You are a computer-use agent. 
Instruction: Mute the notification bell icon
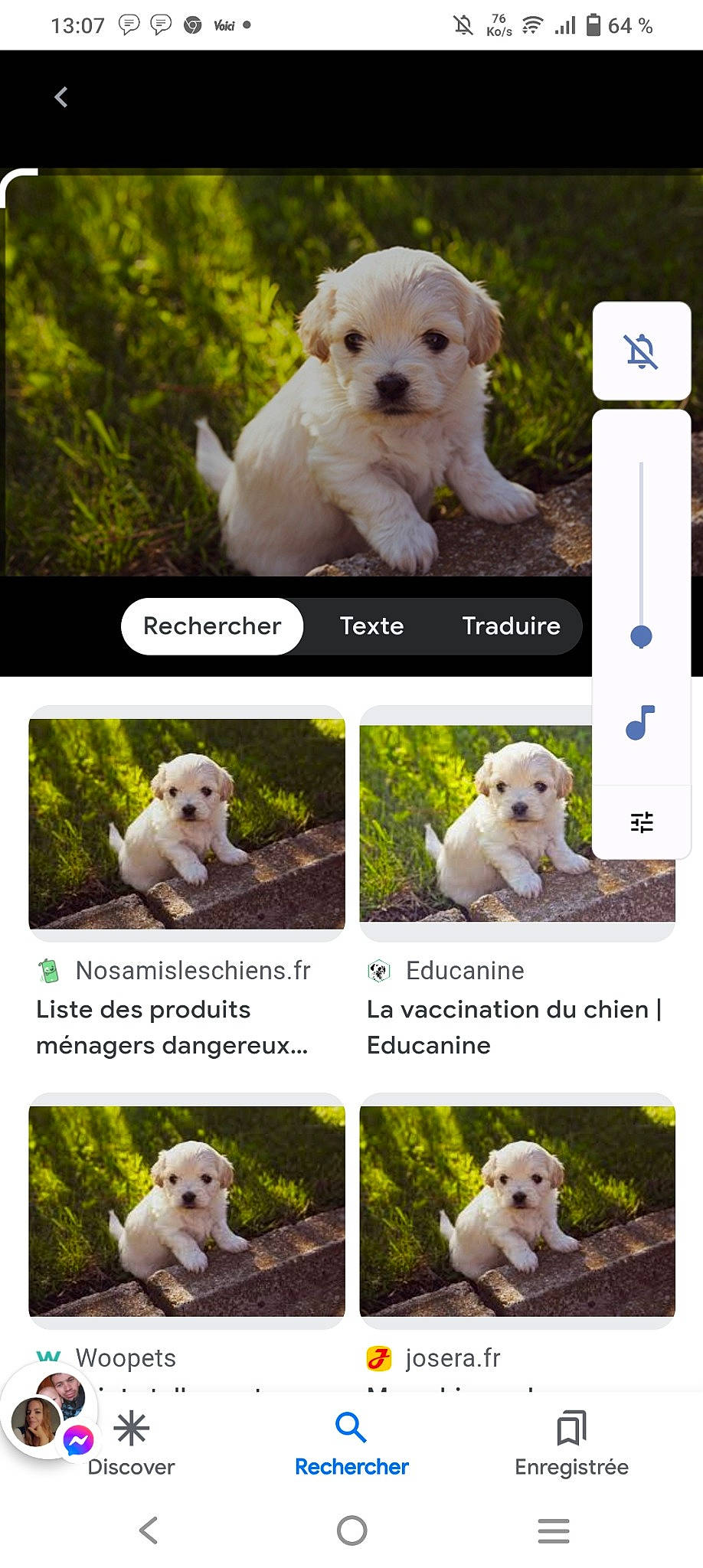[642, 351]
